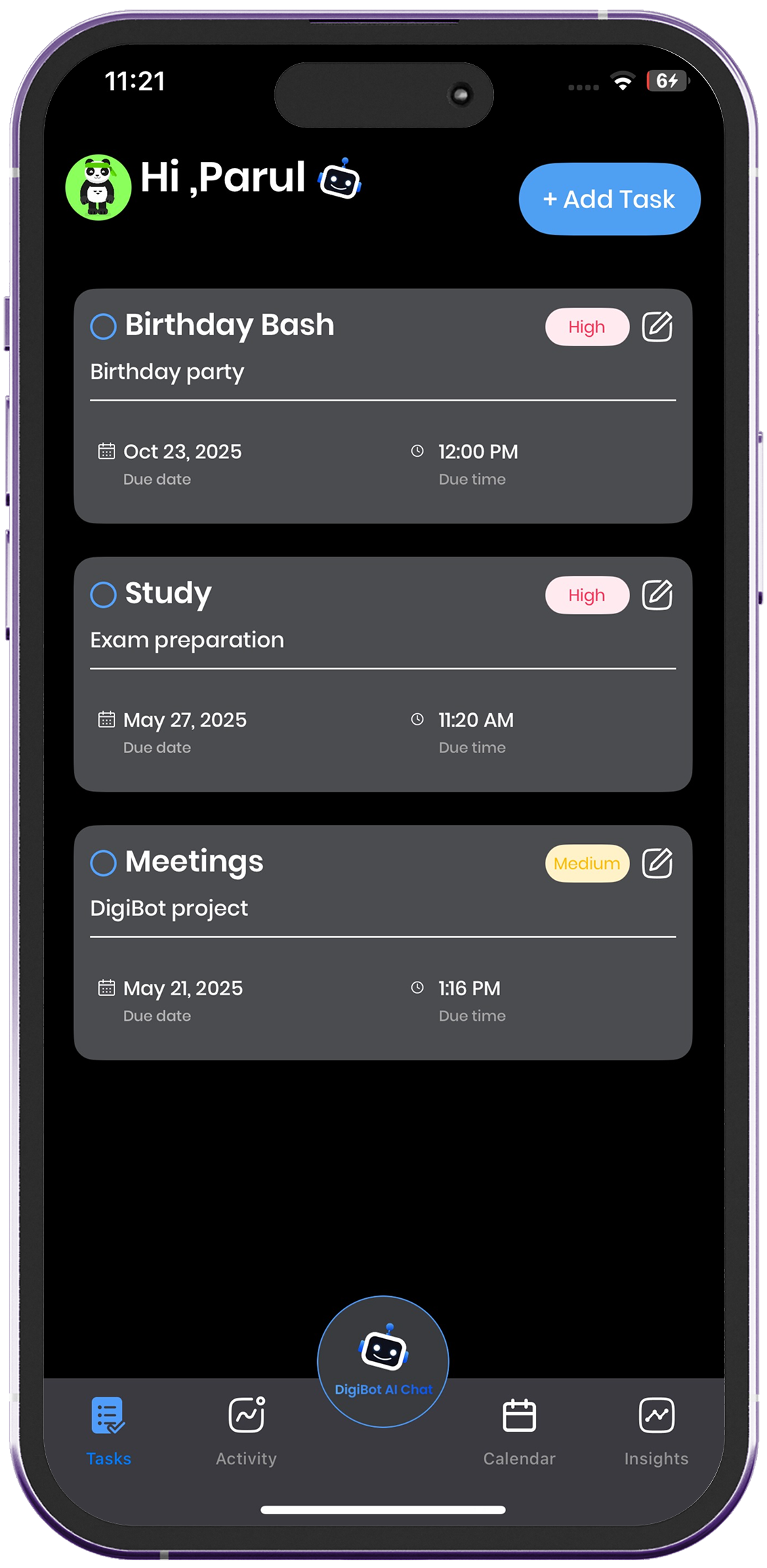Edit the Birthday Bash task
This screenshot has width=767, height=1568.
tap(657, 327)
